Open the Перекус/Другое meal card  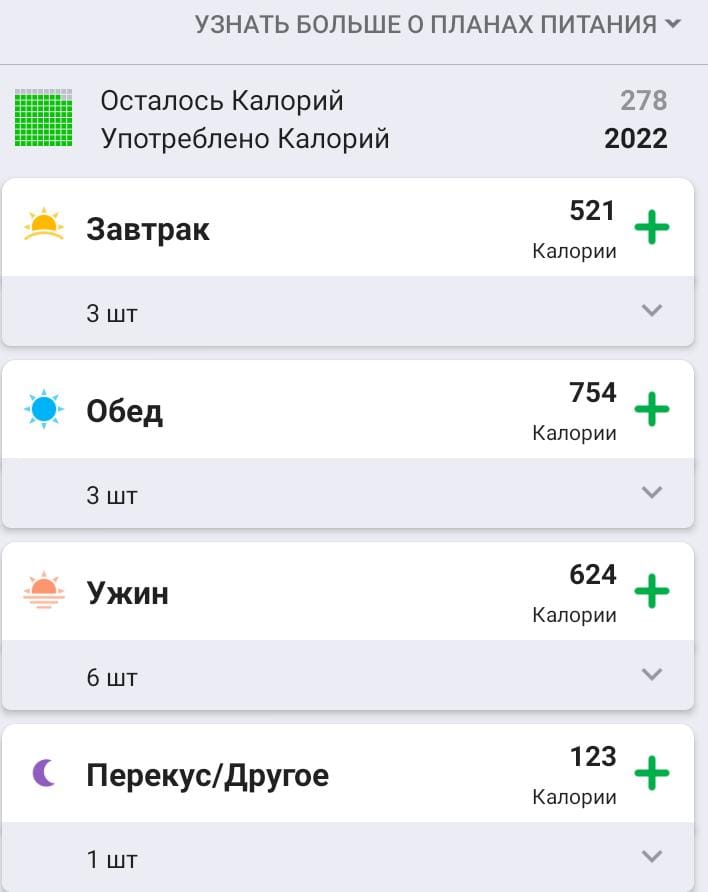tap(208, 775)
